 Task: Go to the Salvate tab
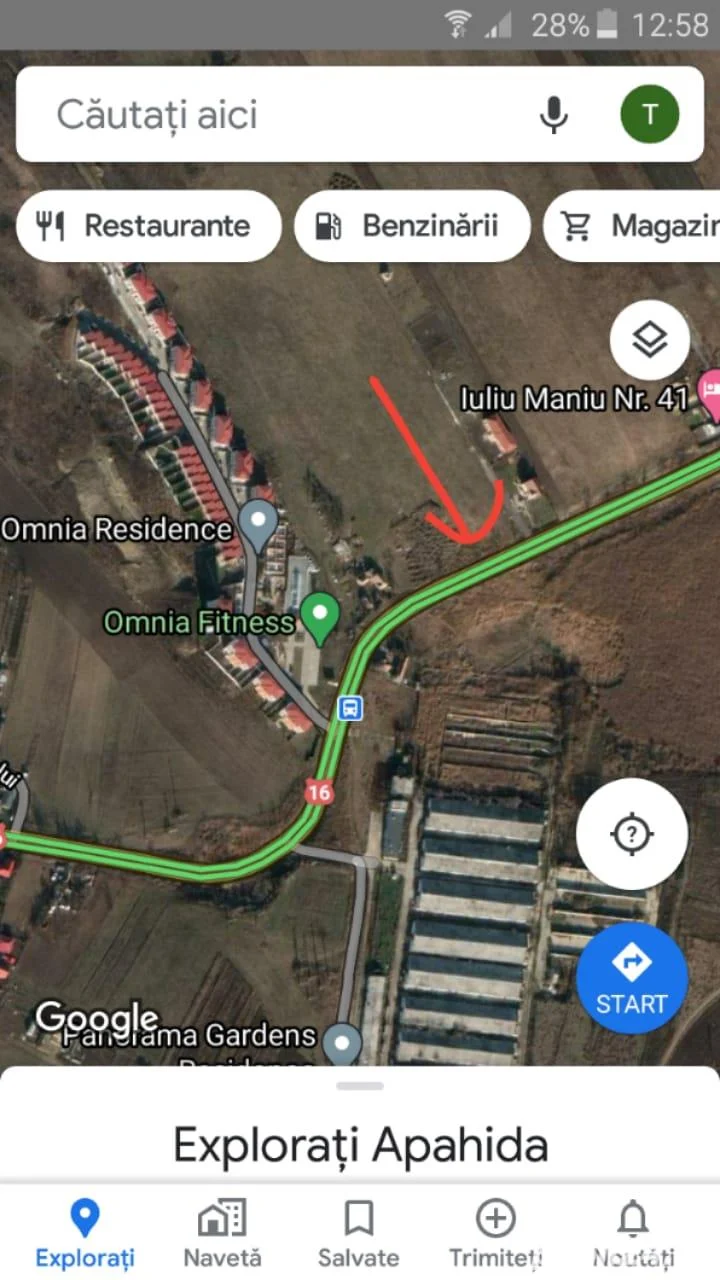pos(358,1234)
